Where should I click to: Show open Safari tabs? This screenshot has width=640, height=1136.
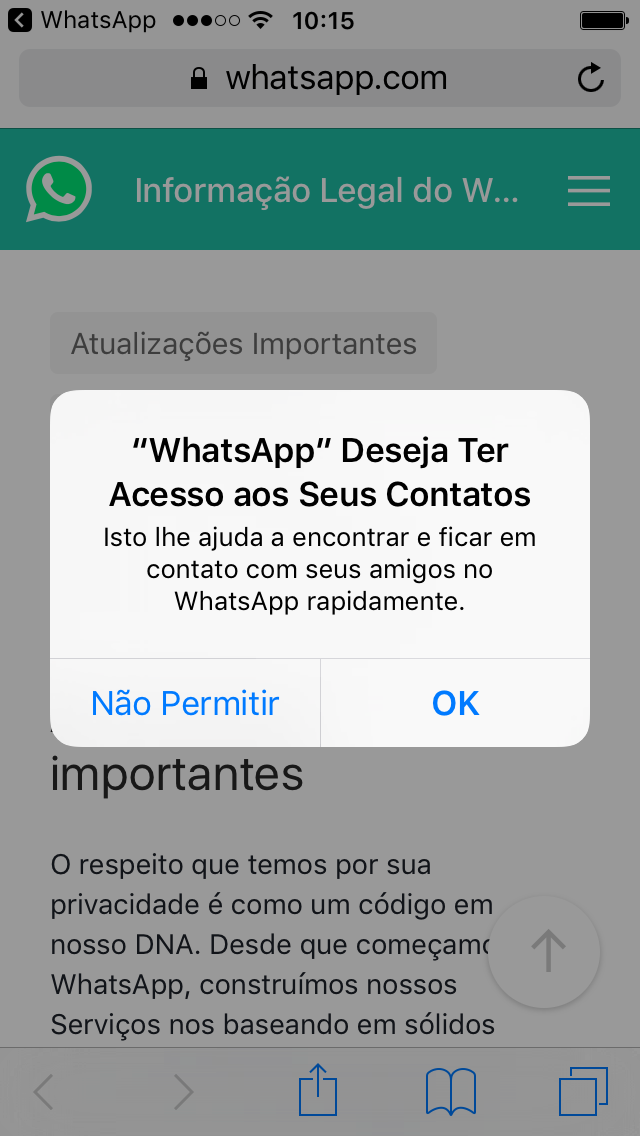[583, 1091]
